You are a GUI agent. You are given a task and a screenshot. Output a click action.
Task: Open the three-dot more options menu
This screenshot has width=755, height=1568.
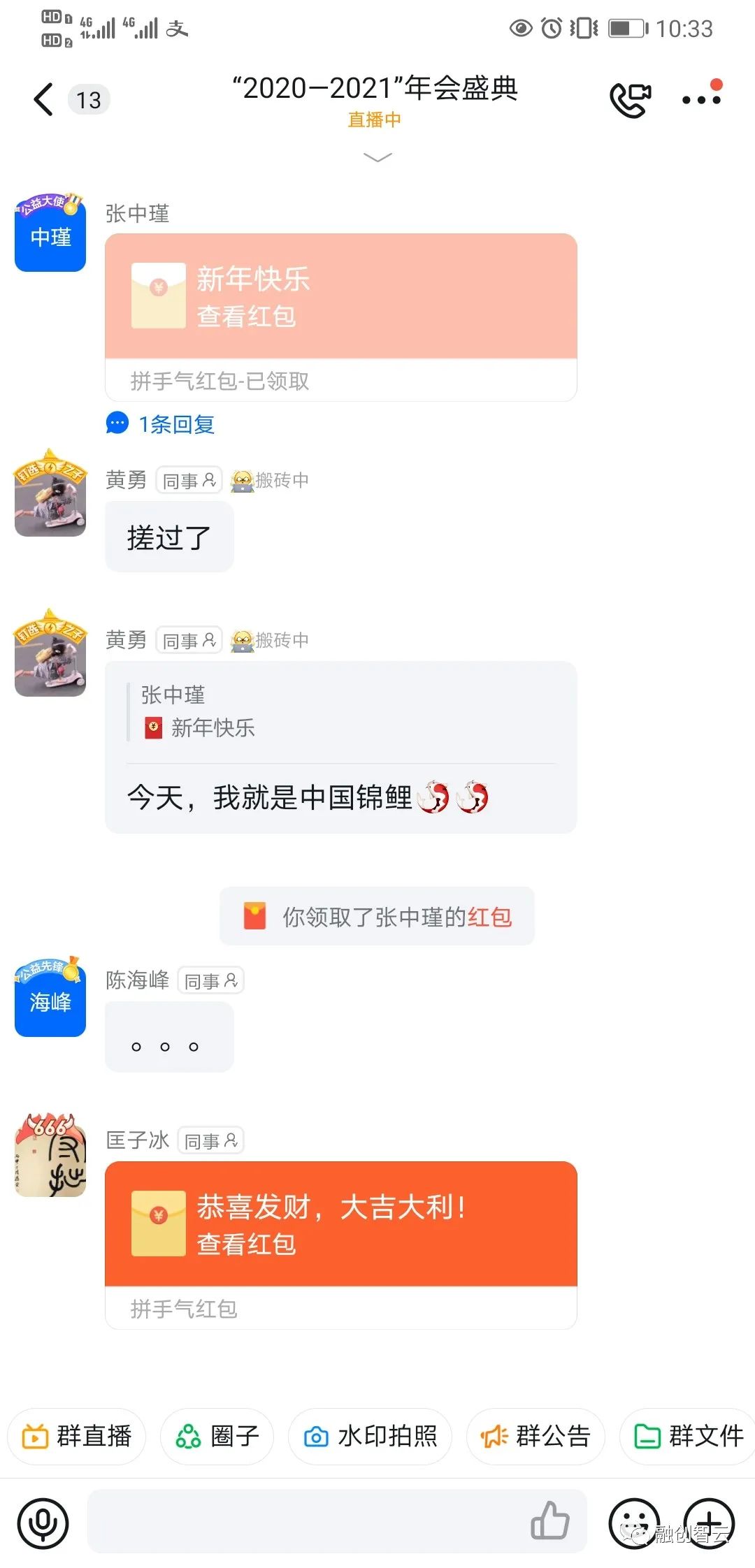tap(701, 99)
